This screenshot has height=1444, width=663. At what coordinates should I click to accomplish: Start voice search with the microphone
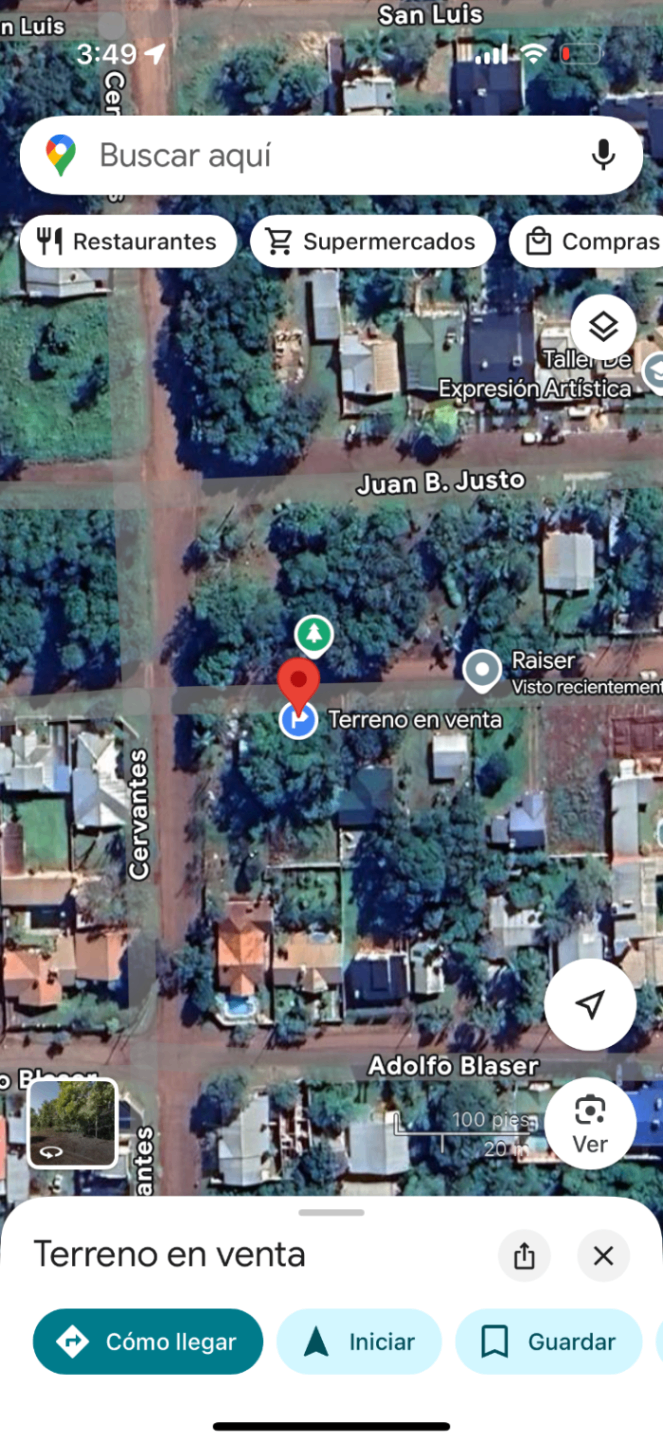[603, 155]
